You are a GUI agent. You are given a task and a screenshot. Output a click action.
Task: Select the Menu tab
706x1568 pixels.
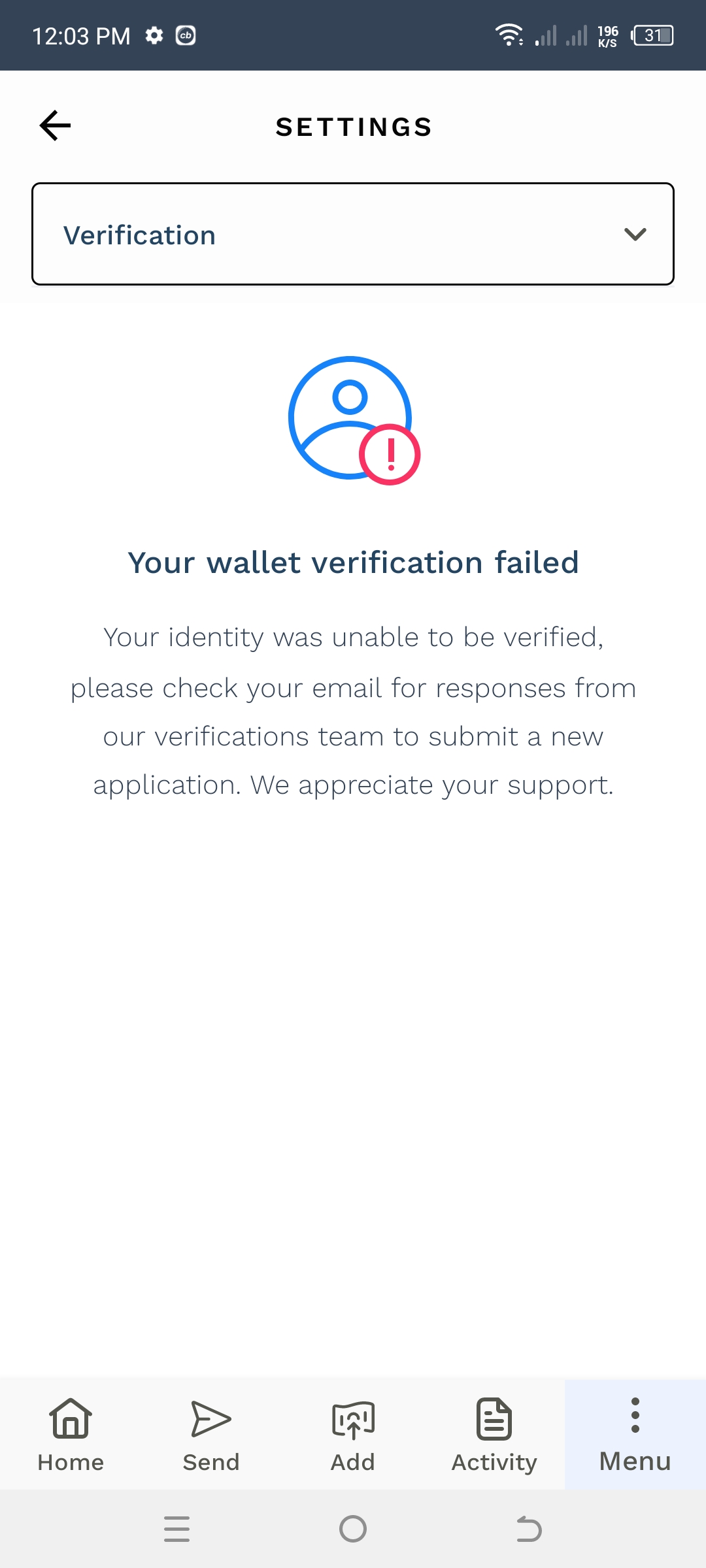[635, 1435]
